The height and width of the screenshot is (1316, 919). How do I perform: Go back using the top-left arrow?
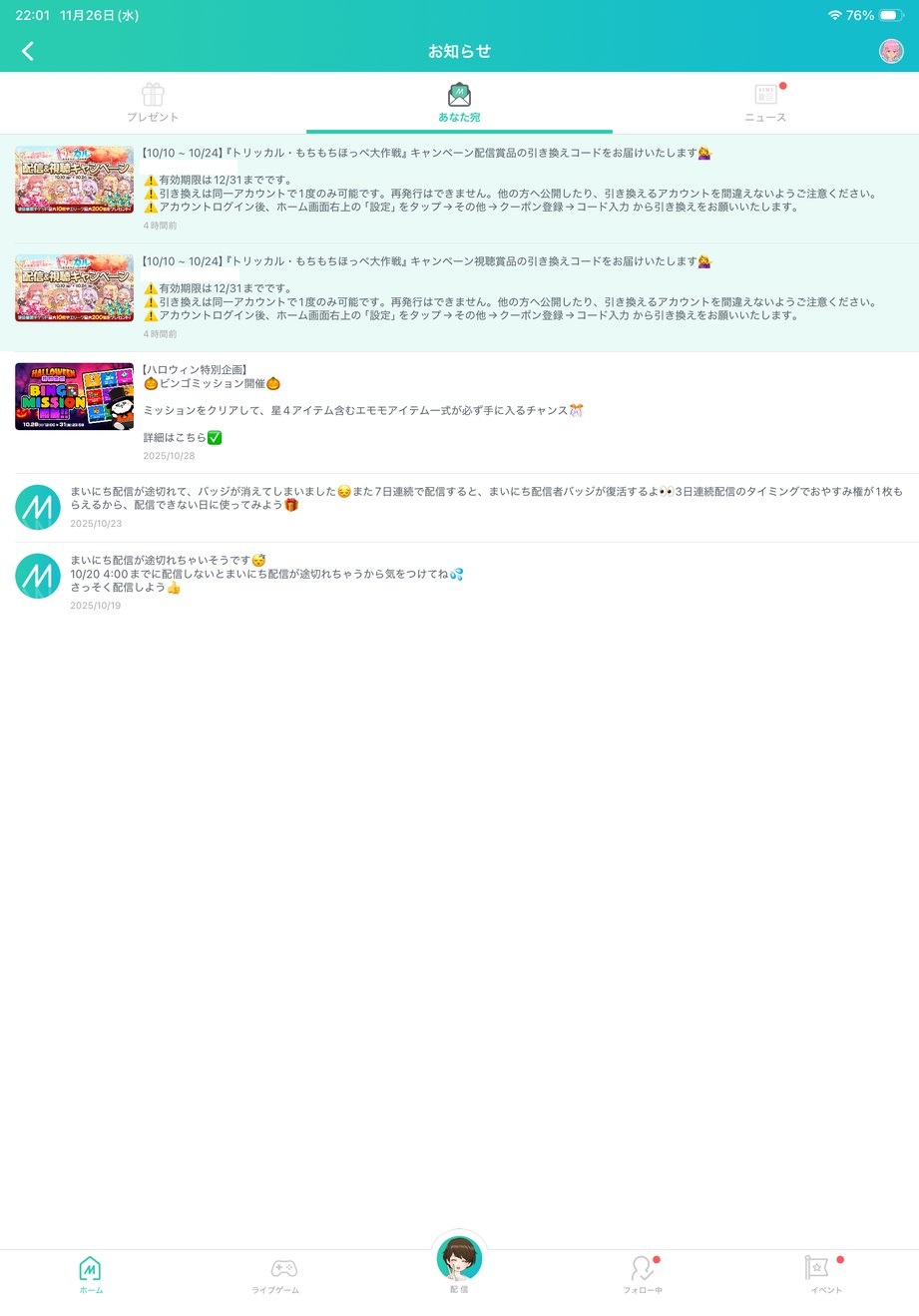coord(28,51)
